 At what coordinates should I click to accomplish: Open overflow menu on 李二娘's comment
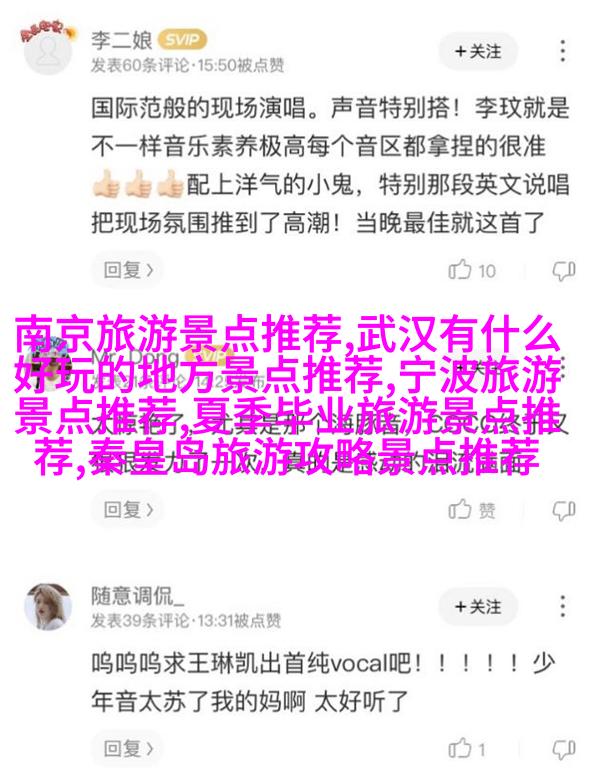pyautogui.click(x=563, y=50)
